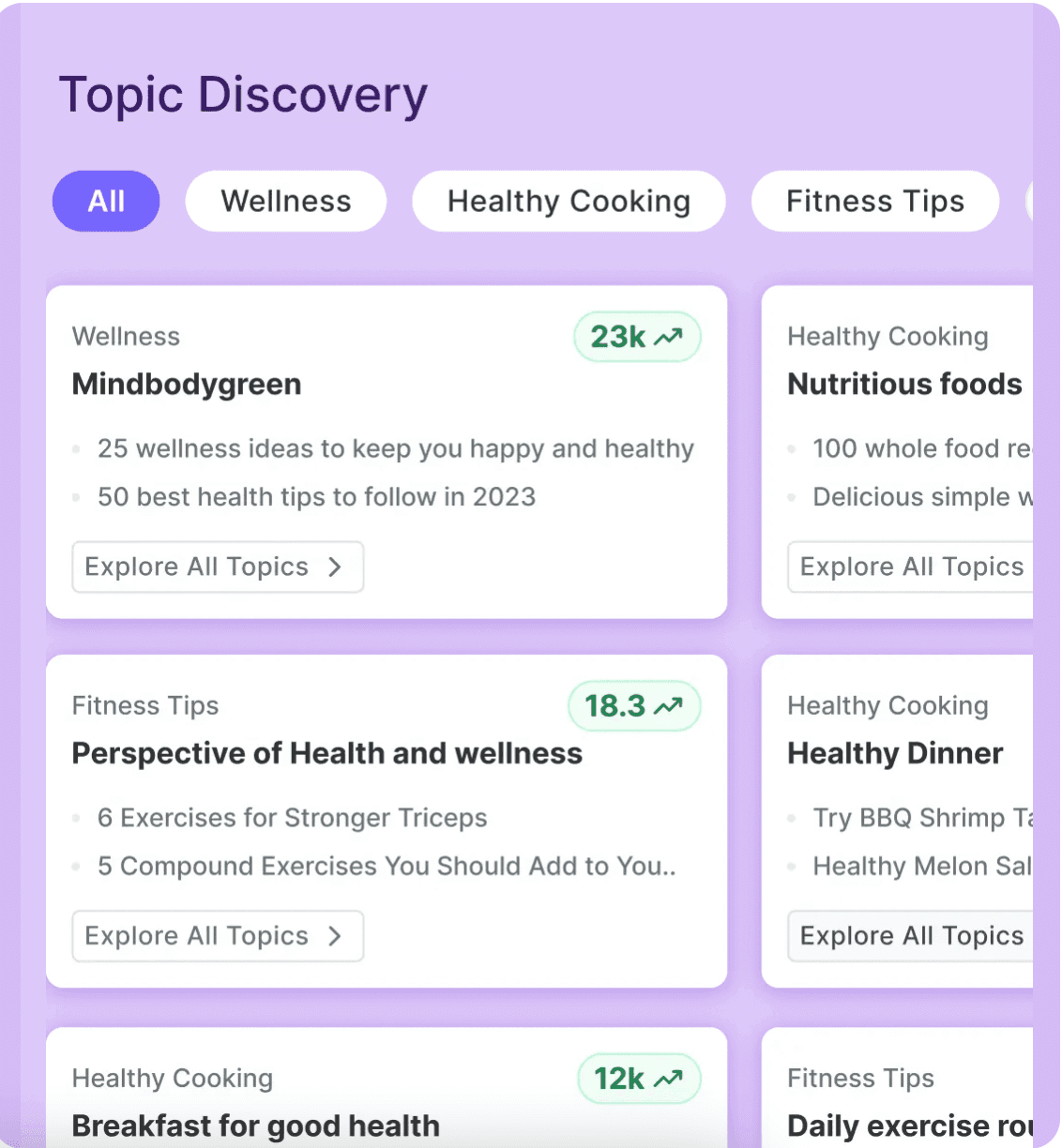Explore all topics in Nutritious foods card

pyautogui.click(x=910, y=566)
